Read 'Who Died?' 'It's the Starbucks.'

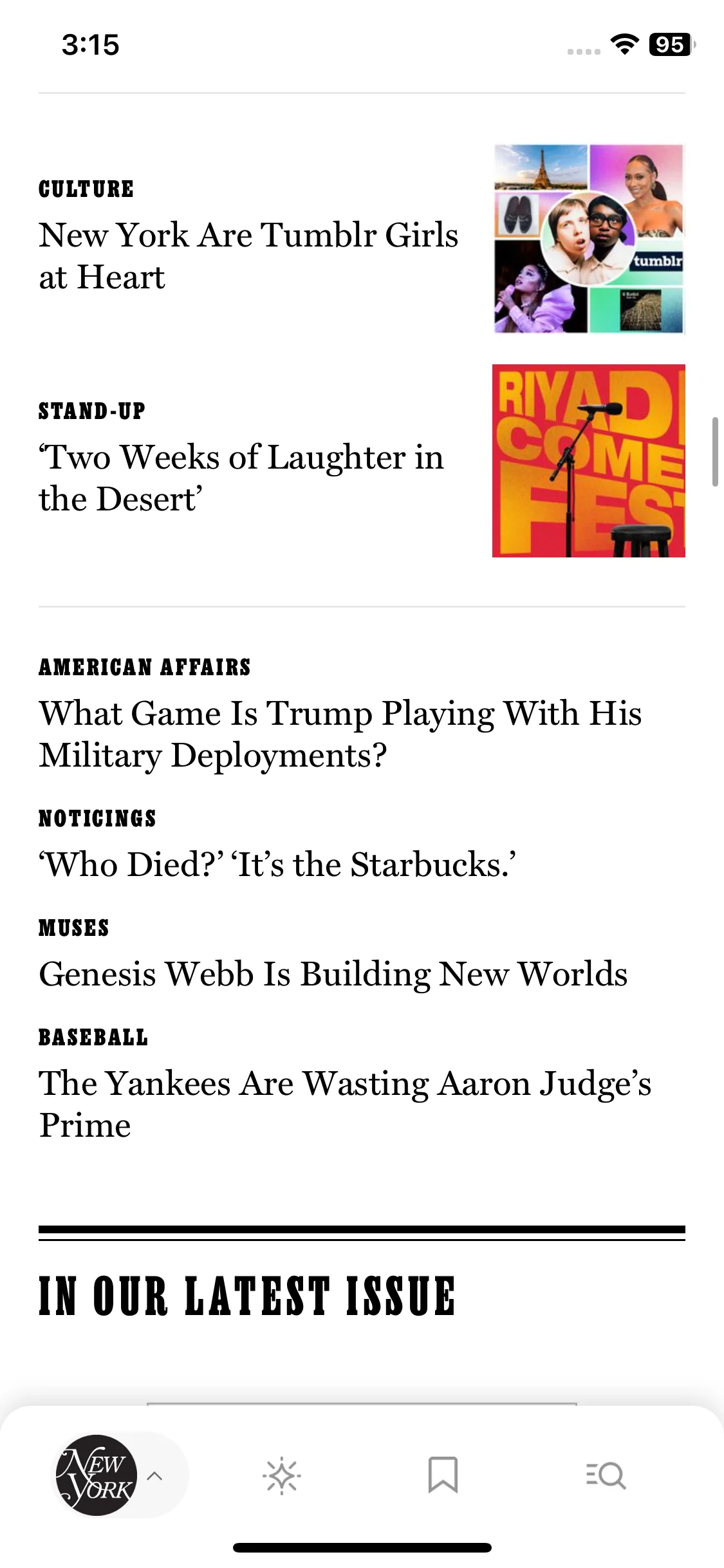(277, 864)
